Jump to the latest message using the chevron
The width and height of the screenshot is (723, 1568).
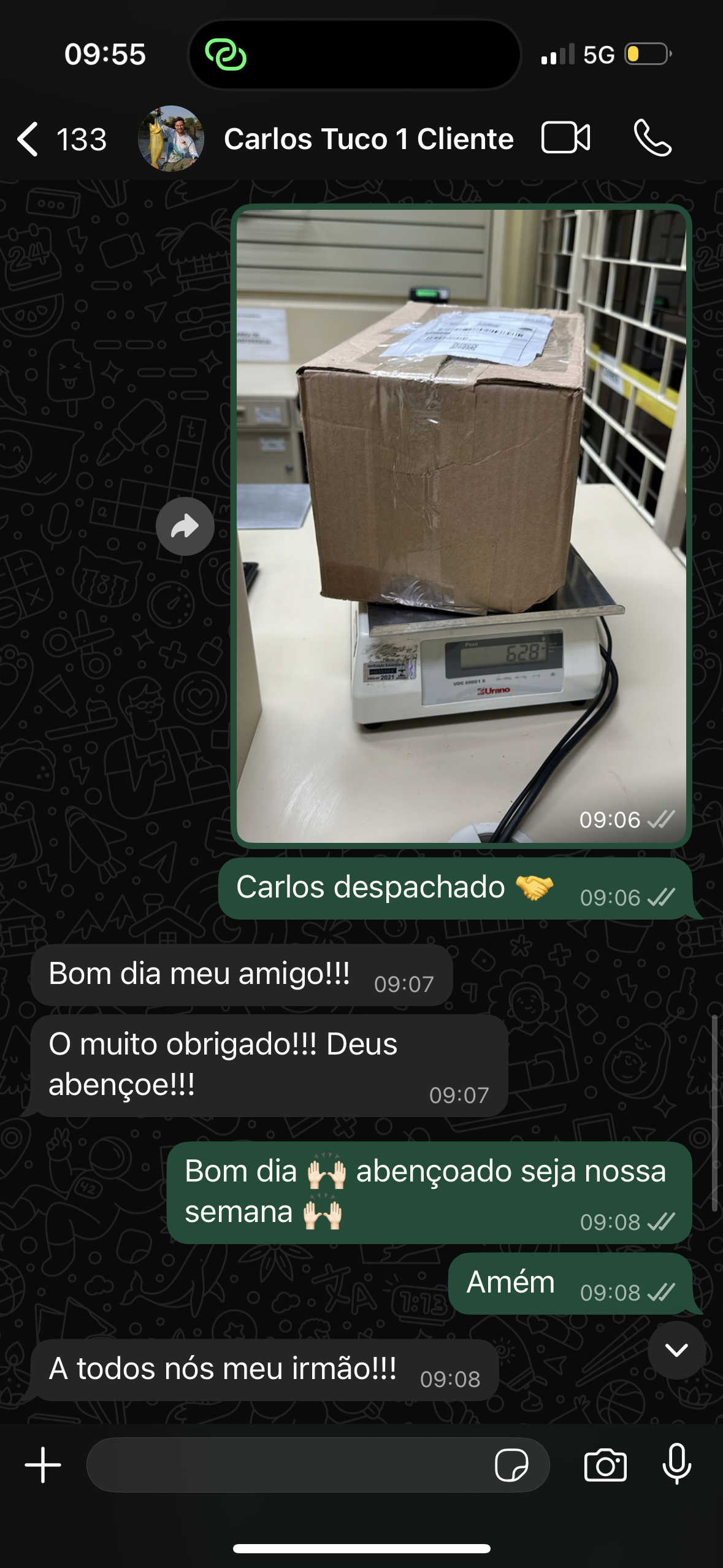(x=676, y=1350)
